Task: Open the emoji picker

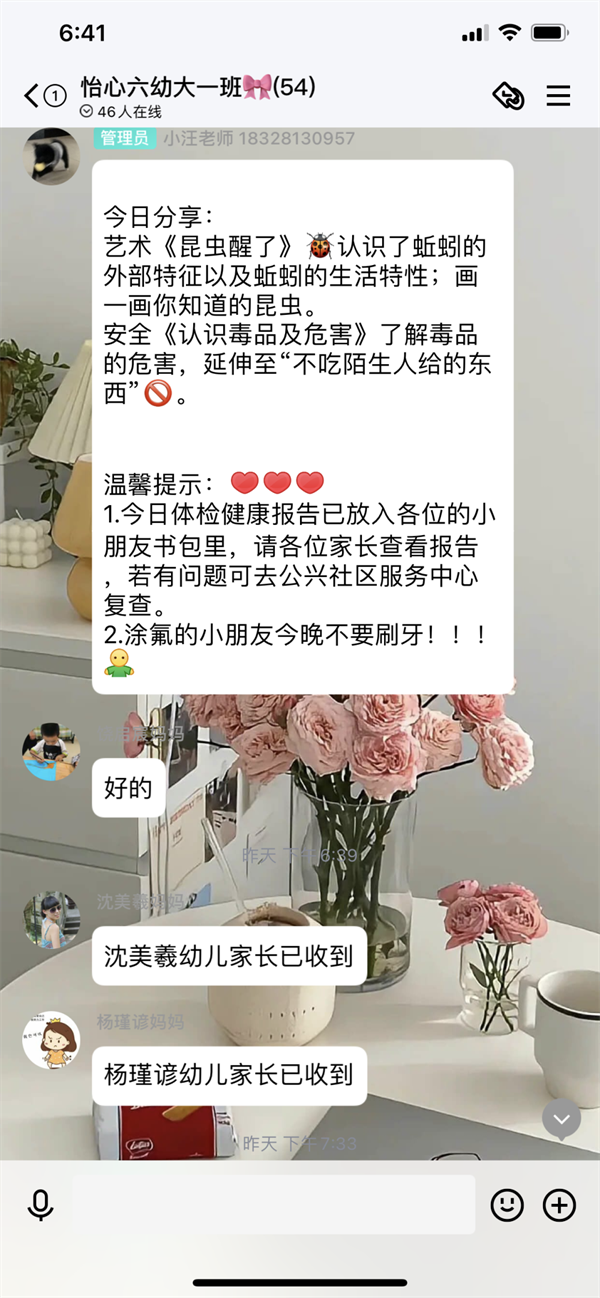Action: pyautogui.click(x=507, y=1205)
